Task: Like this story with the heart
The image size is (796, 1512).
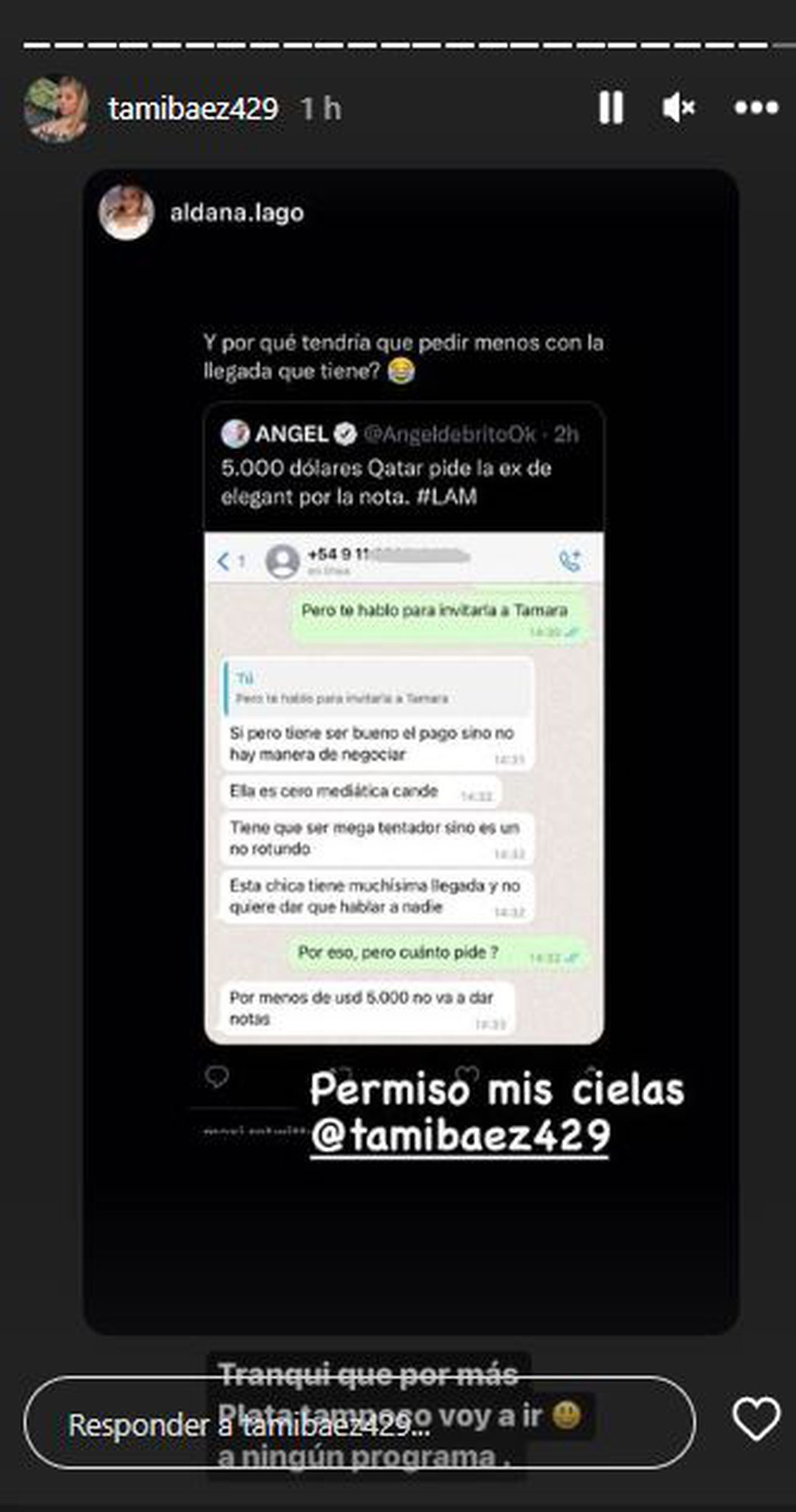Action: [x=756, y=1420]
